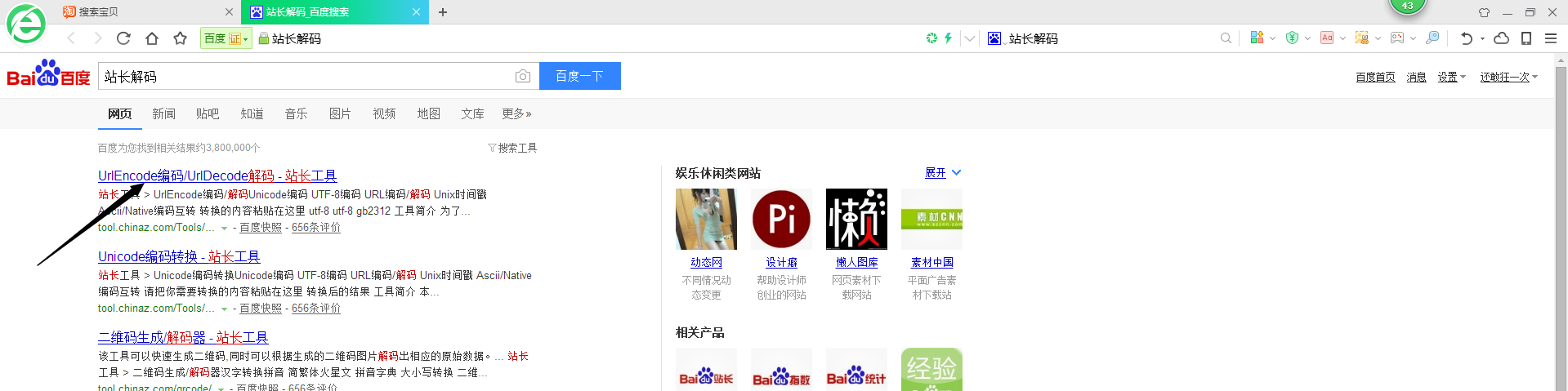Switch to the 图片 tab

340,113
